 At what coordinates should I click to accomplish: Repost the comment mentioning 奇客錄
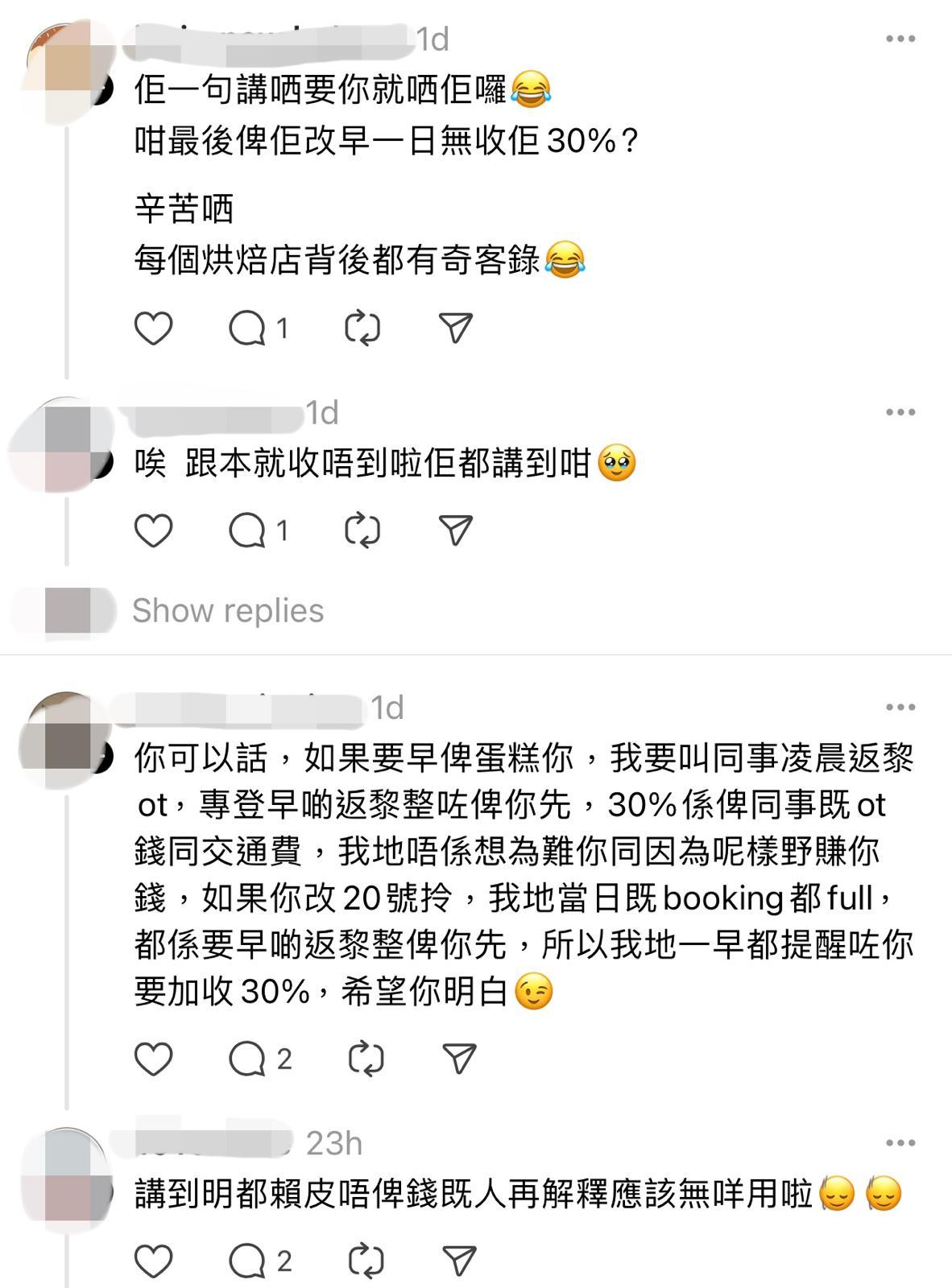(x=362, y=328)
